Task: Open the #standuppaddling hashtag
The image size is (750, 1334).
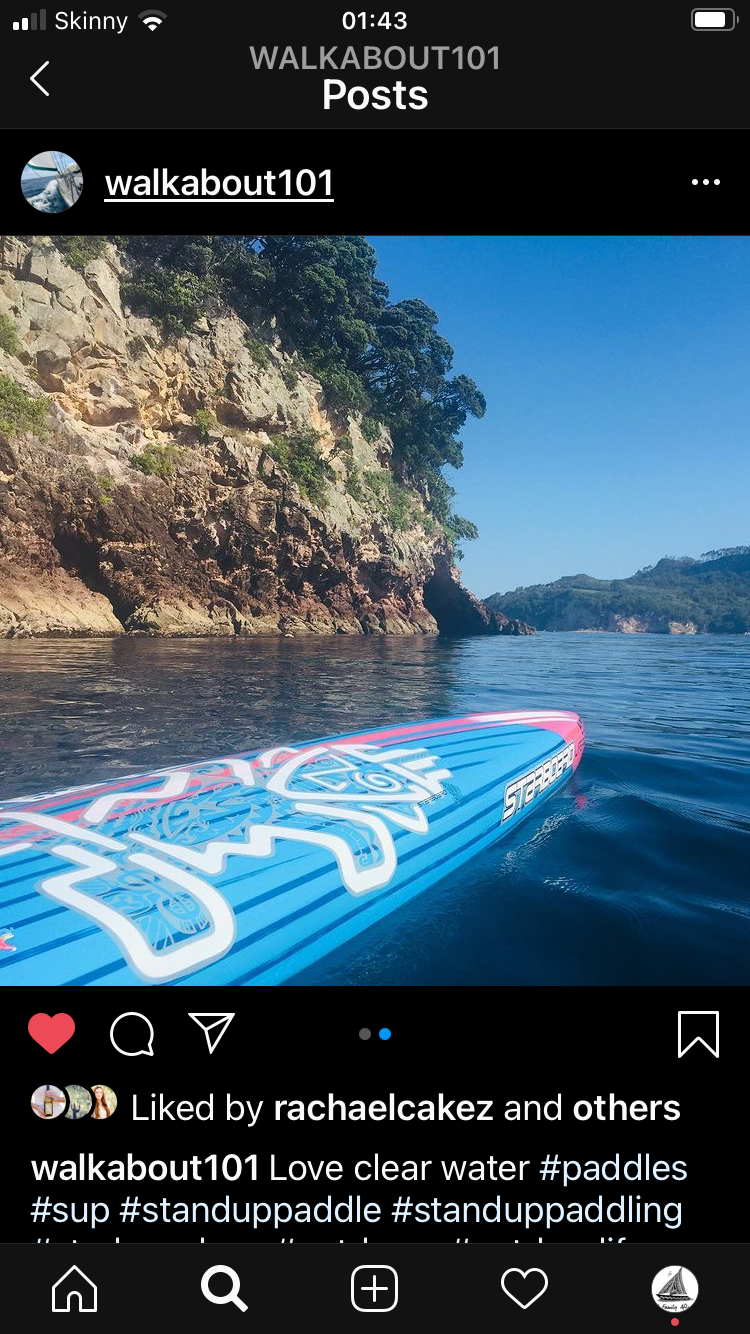Action: click(x=536, y=1210)
